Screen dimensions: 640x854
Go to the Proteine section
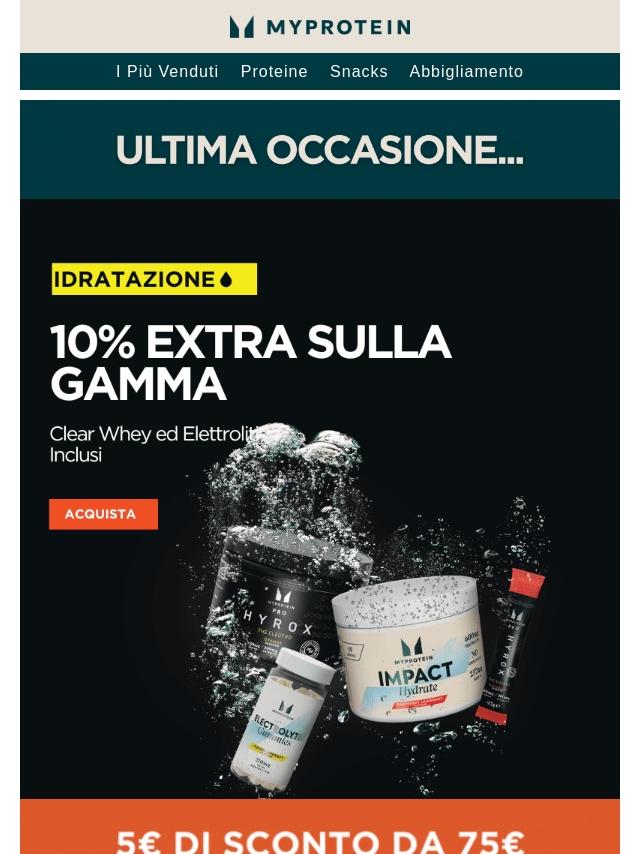[x=274, y=71]
